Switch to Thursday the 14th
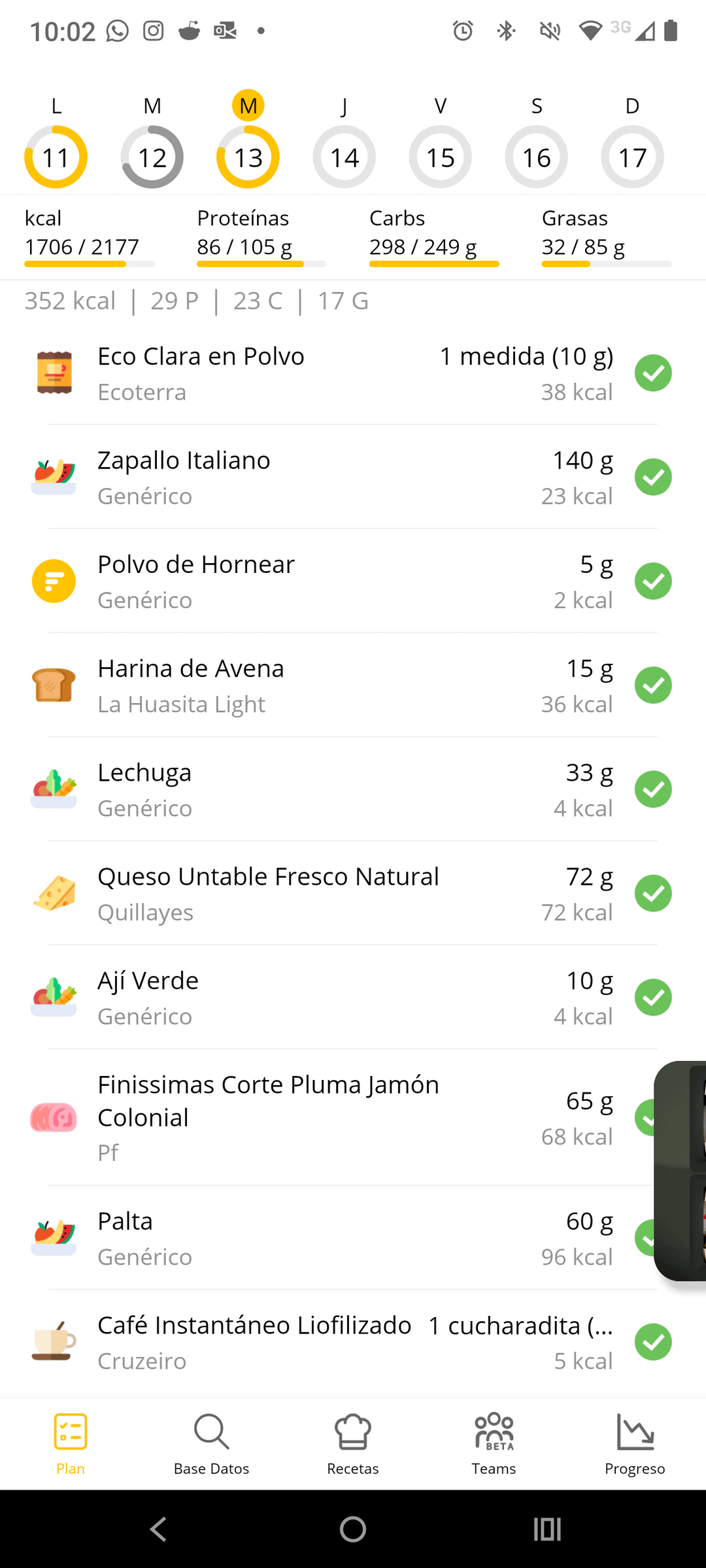Viewport: 706px width, 1568px height. [344, 157]
